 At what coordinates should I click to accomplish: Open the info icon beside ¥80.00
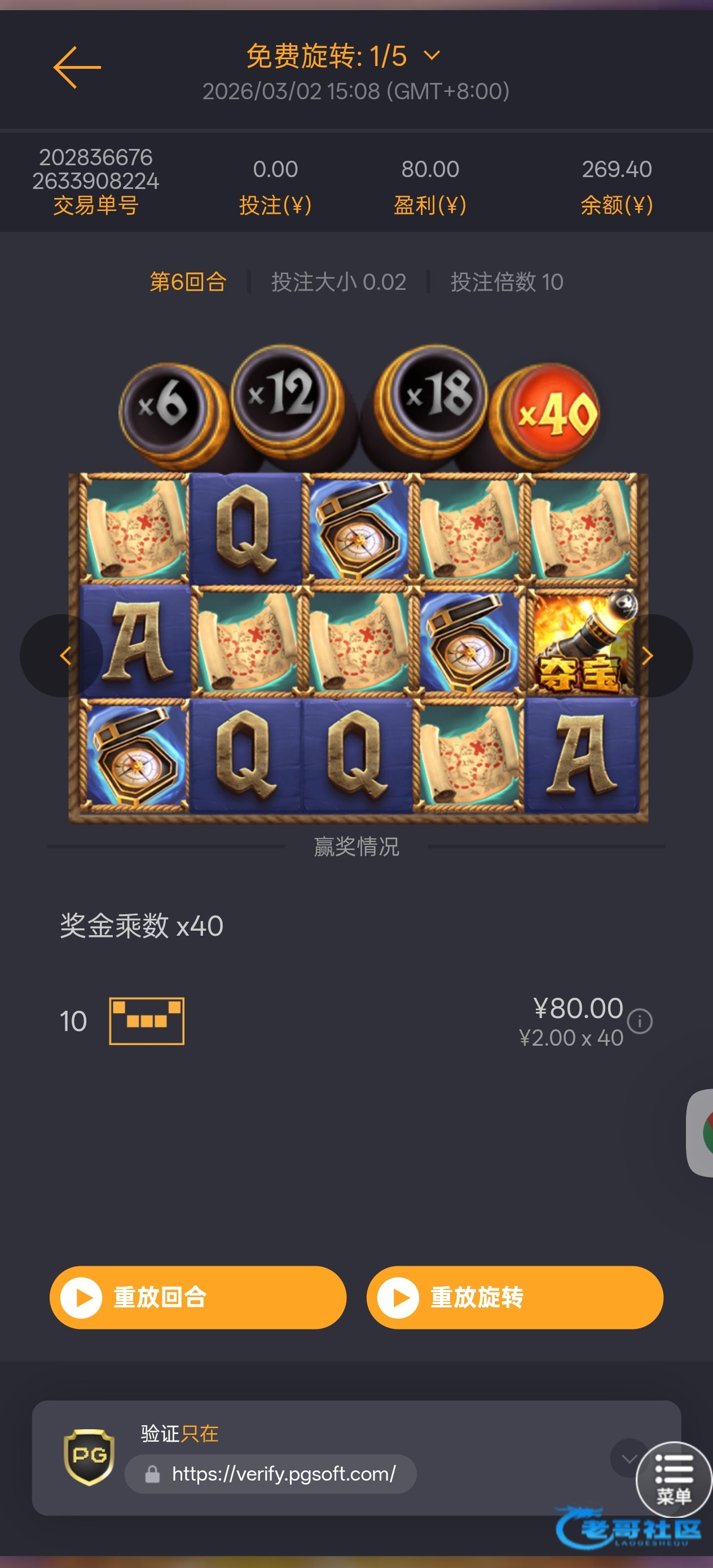[639, 1021]
